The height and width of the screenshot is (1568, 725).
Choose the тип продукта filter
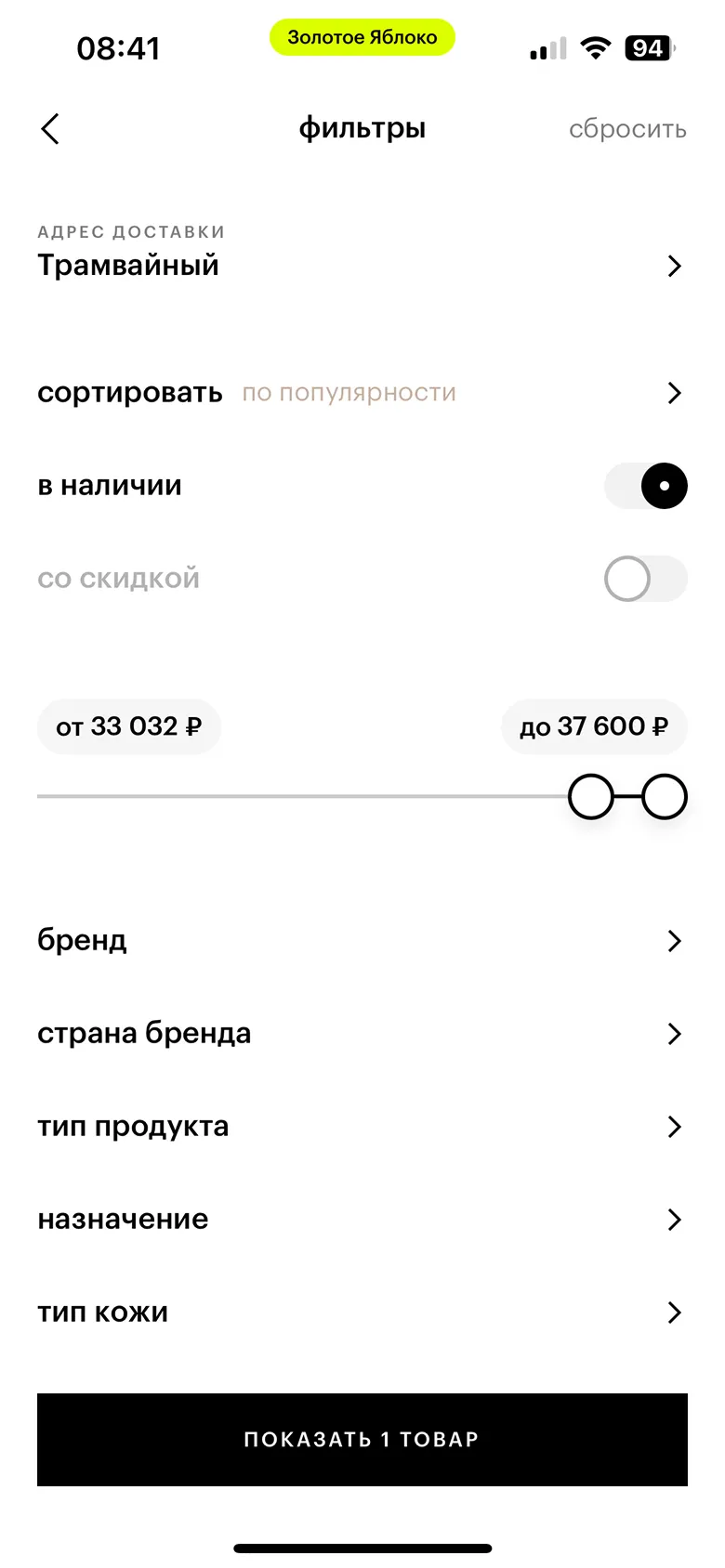pos(361,1127)
